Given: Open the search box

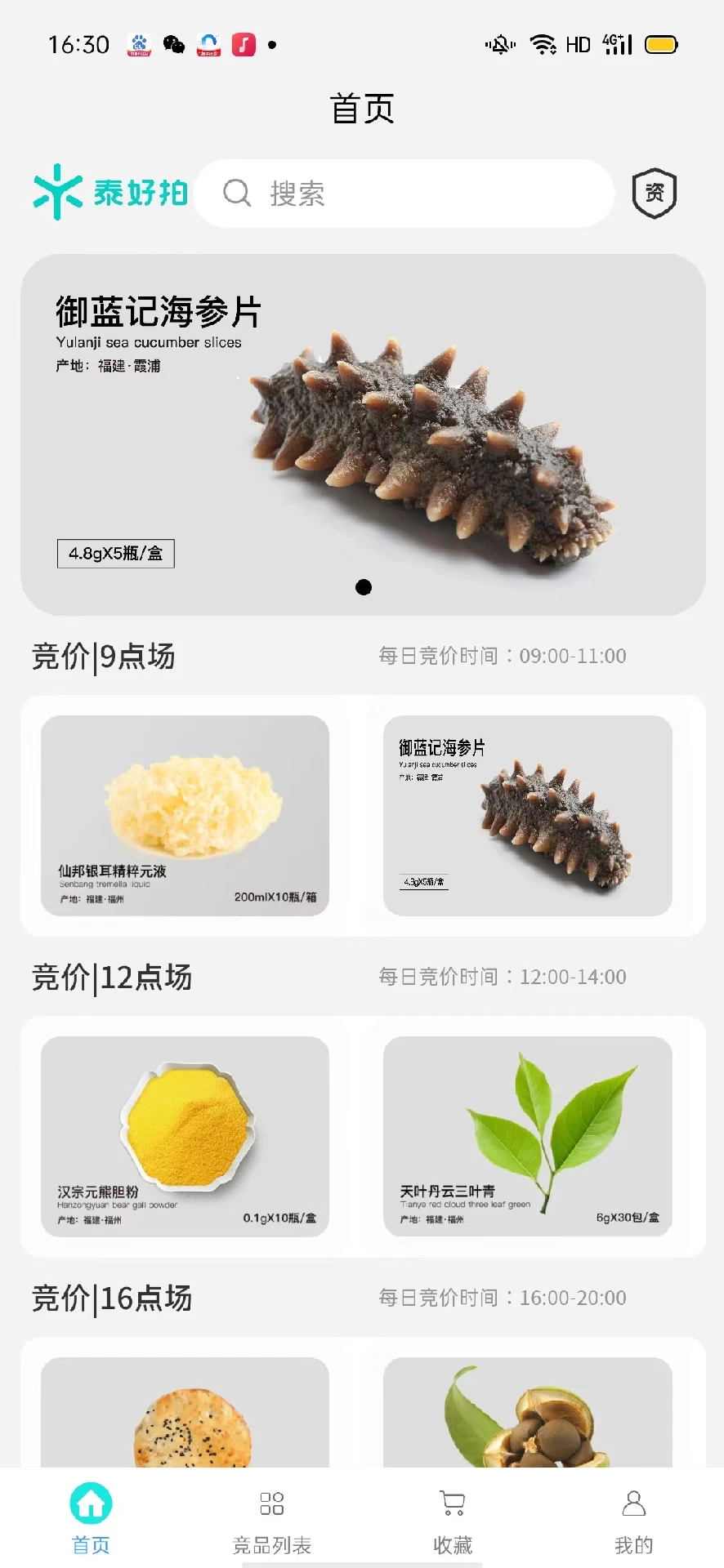Looking at the screenshot, I should (404, 194).
